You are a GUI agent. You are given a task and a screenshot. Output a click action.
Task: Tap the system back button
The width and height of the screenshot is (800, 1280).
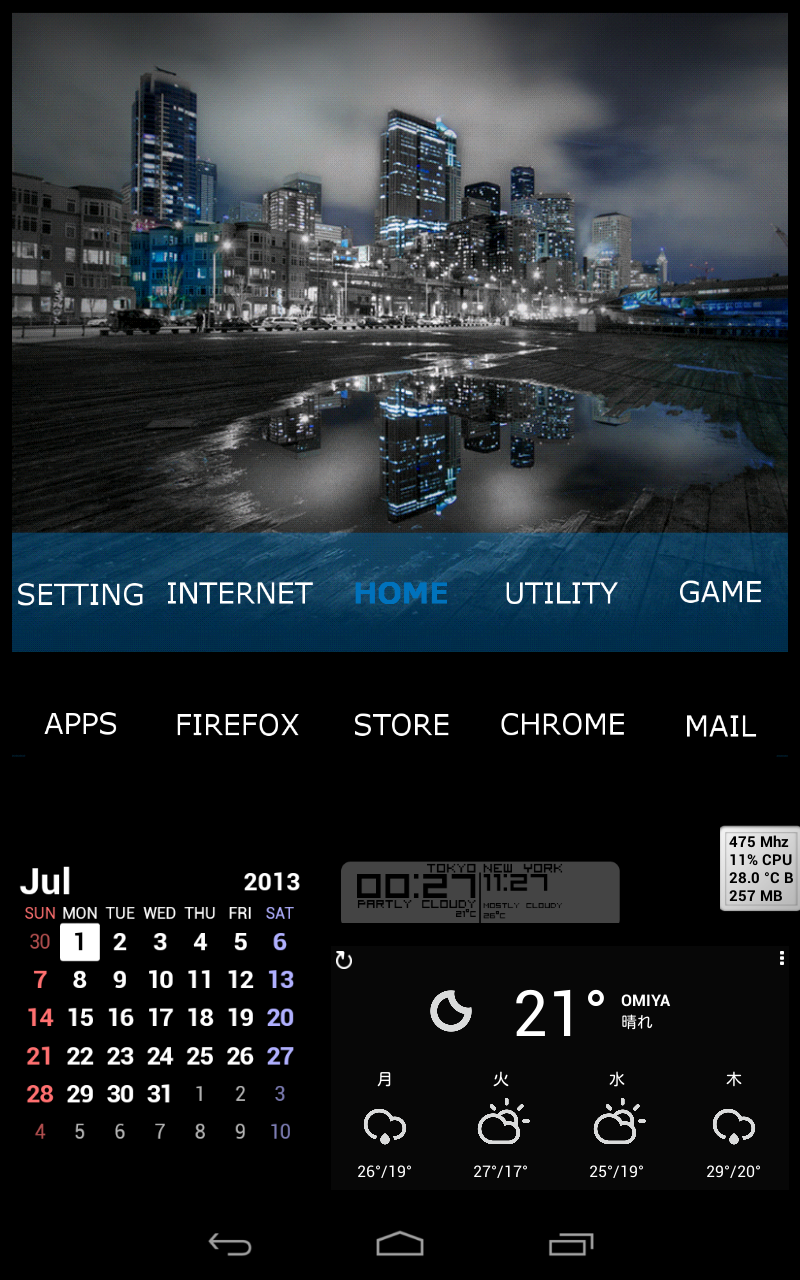(x=229, y=1244)
